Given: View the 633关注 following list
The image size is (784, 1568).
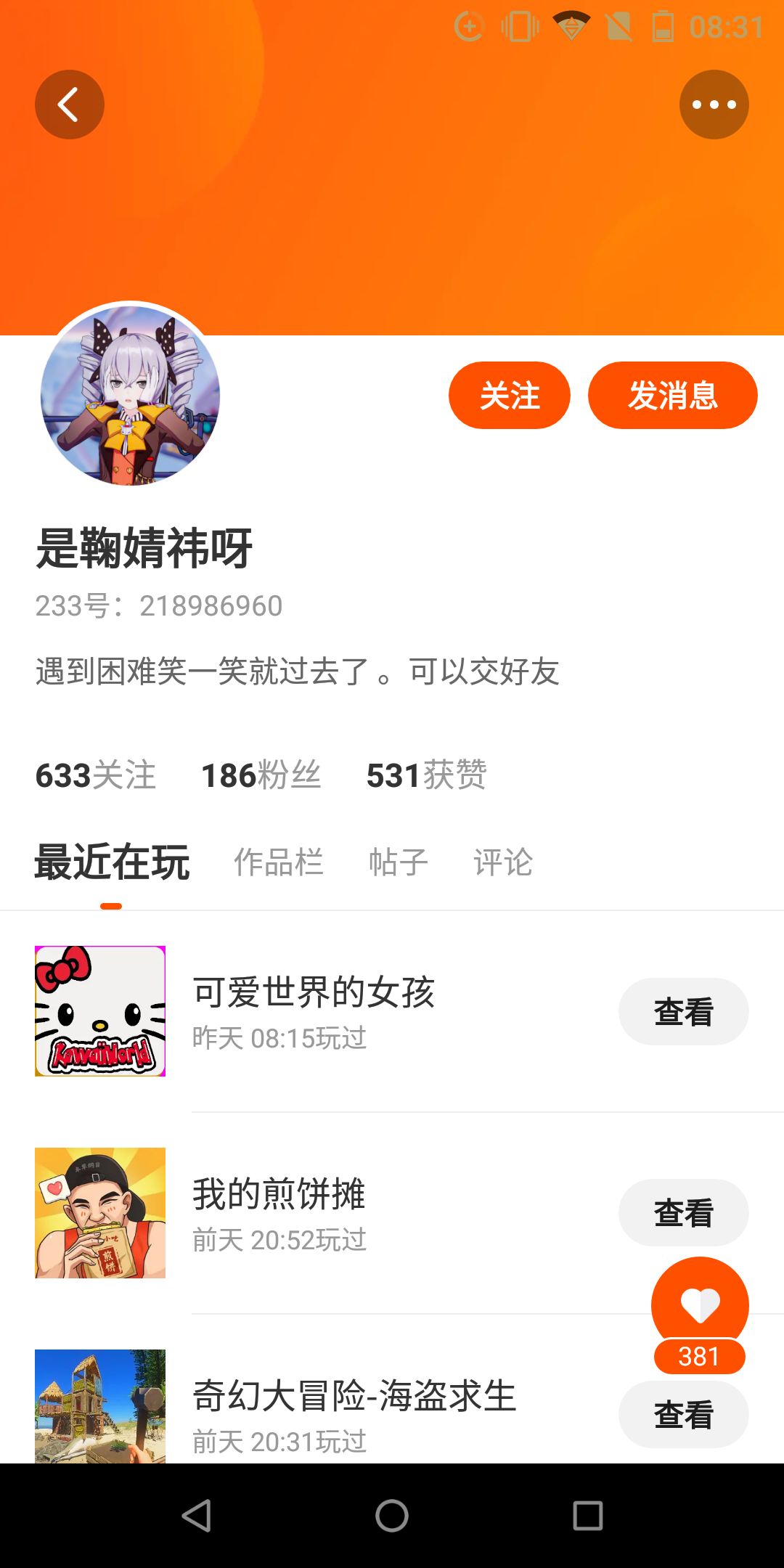Looking at the screenshot, I should [x=96, y=775].
